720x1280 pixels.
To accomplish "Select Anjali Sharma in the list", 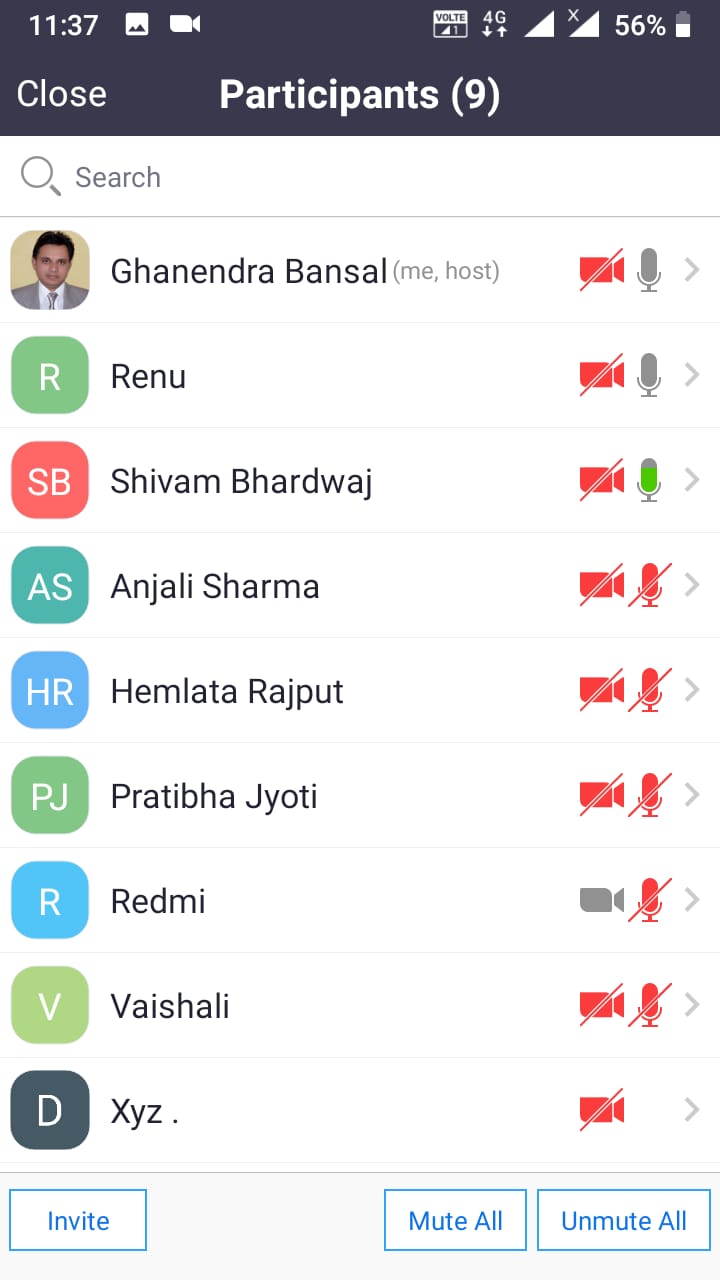I will [x=360, y=585].
